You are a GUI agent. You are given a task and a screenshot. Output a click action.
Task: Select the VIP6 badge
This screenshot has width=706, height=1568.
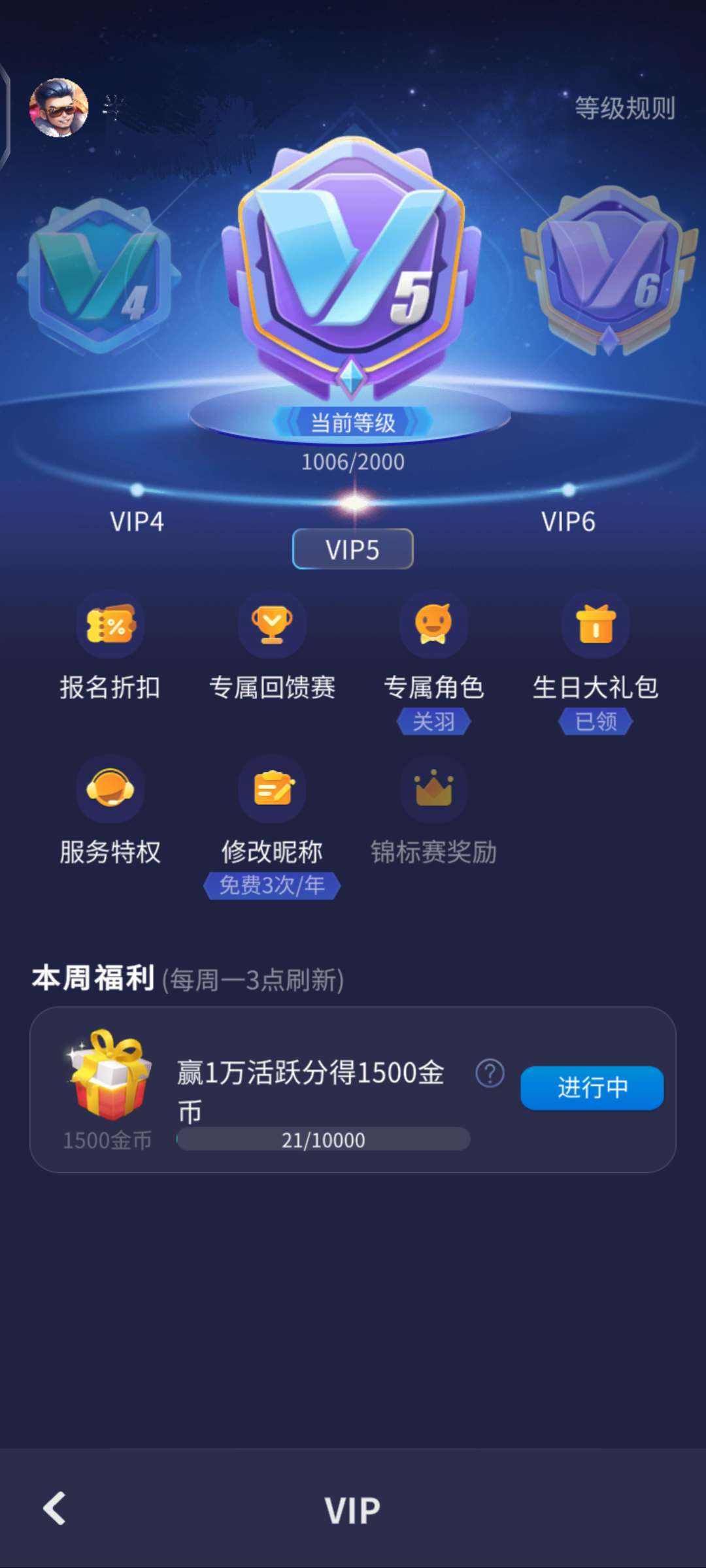[609, 272]
